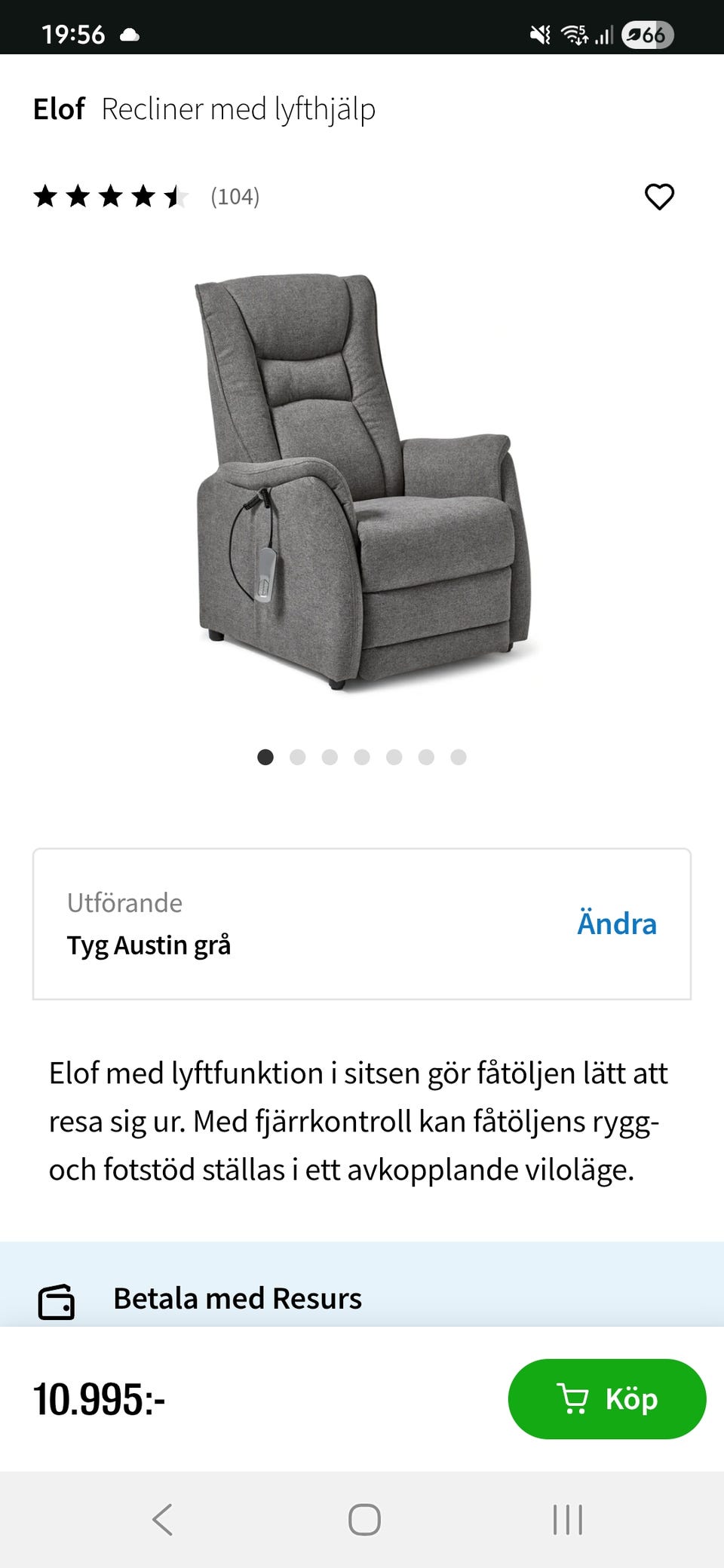Tap the wallet icon next to Betala med Resurs

57,1298
